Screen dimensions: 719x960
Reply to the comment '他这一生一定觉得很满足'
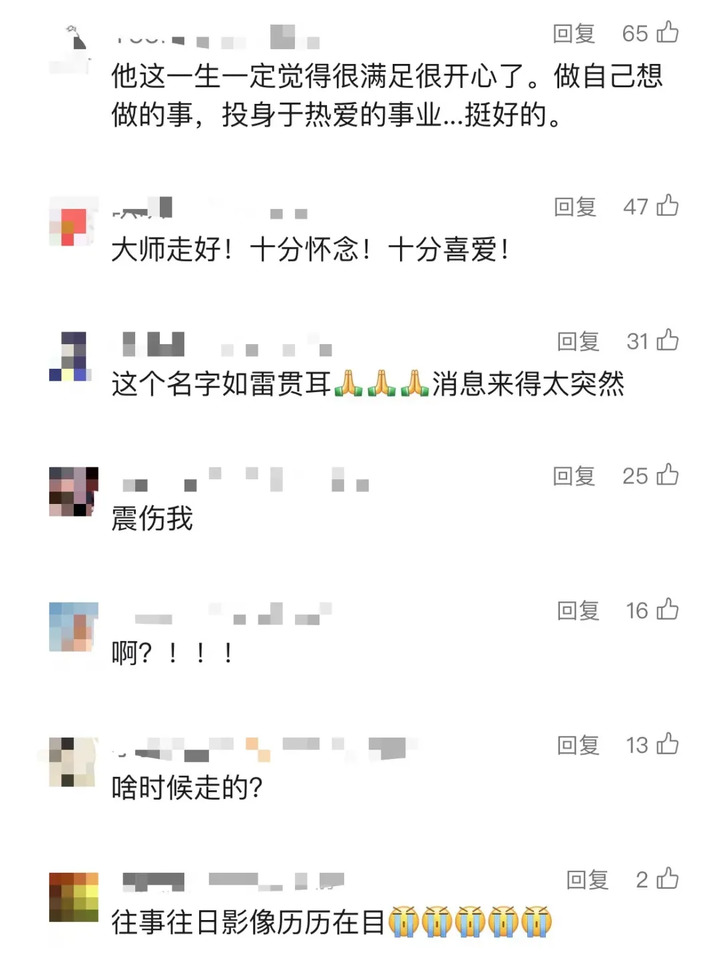[x=574, y=33]
